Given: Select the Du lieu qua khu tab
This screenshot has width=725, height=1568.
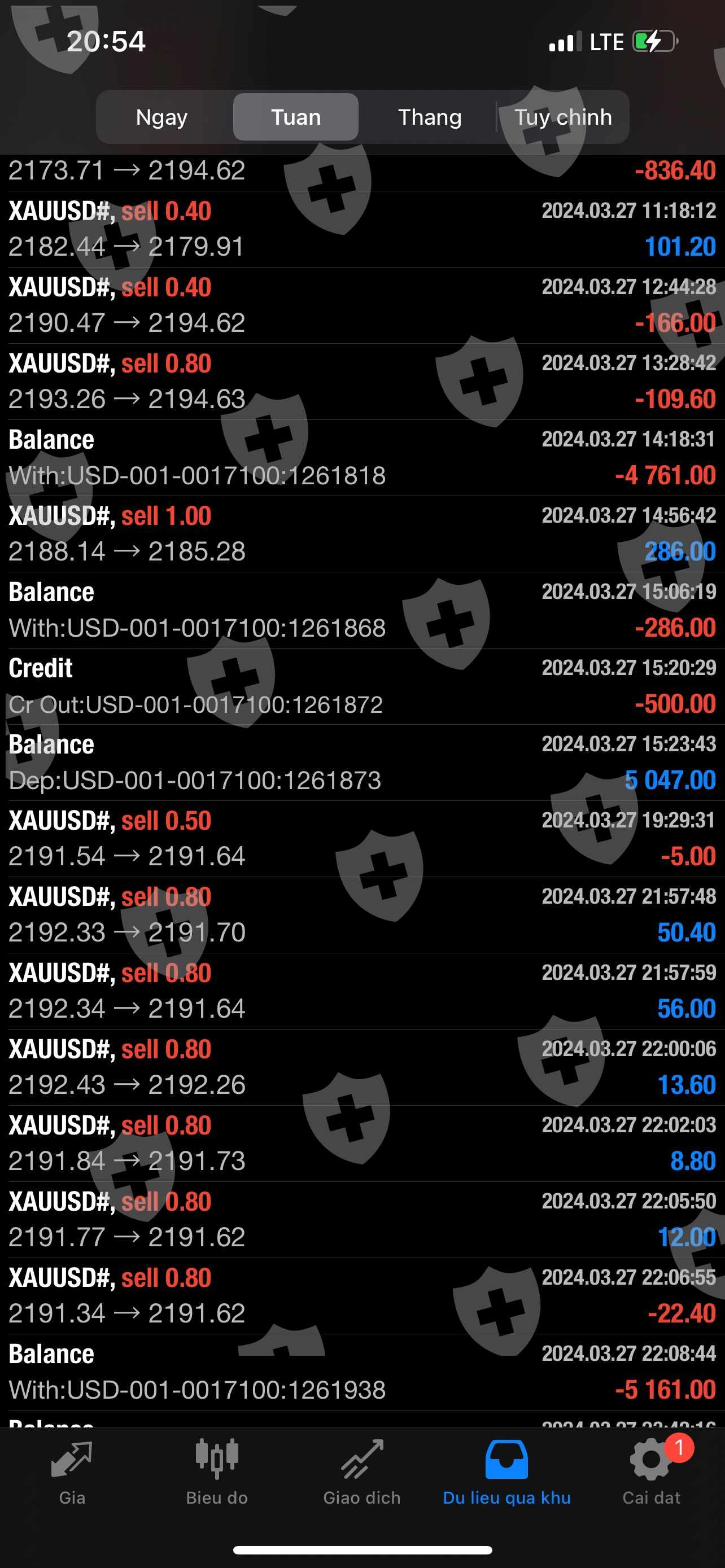Looking at the screenshot, I should coord(507,1472).
